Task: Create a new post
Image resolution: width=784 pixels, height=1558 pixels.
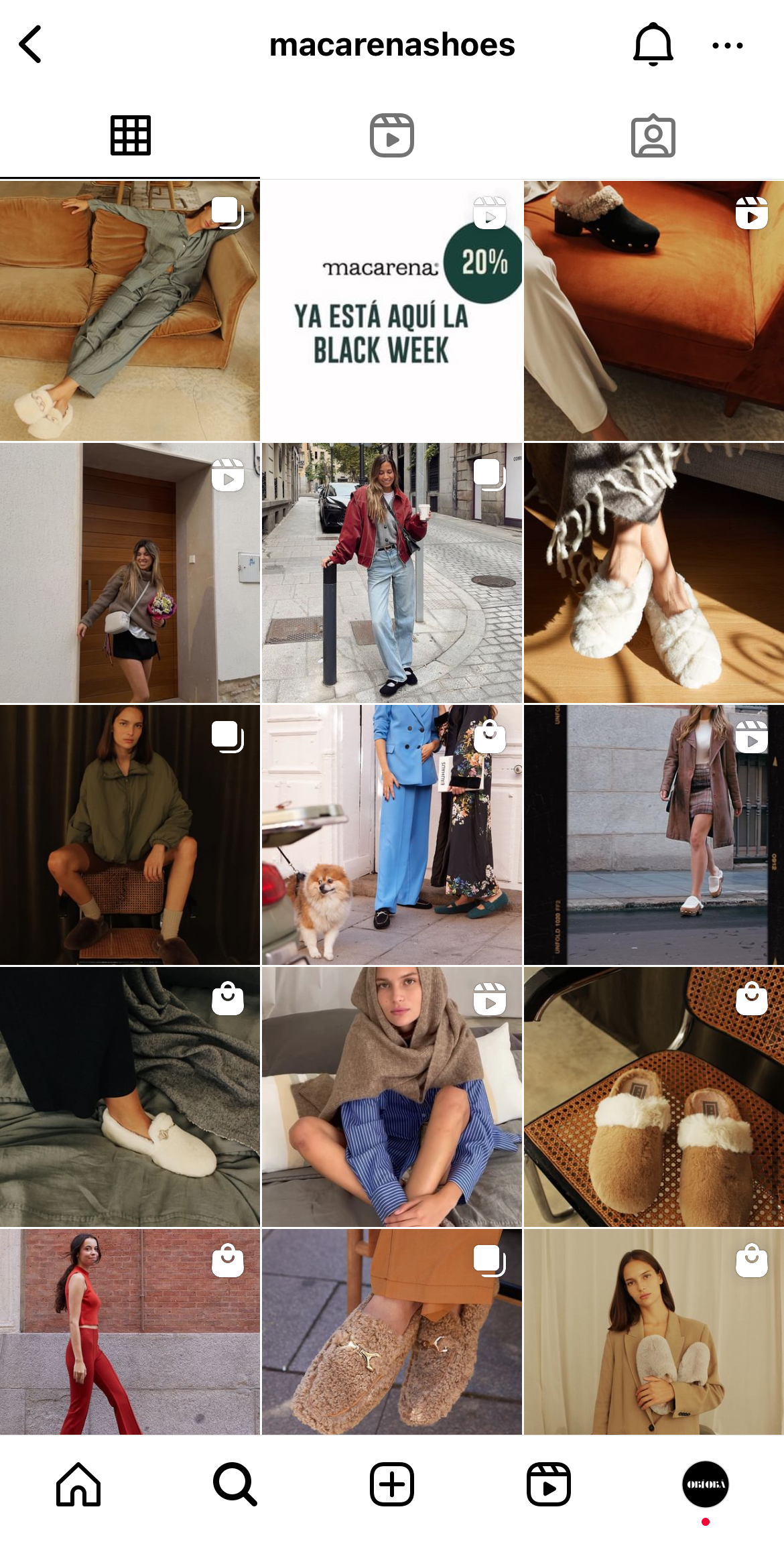Action: tap(392, 1484)
